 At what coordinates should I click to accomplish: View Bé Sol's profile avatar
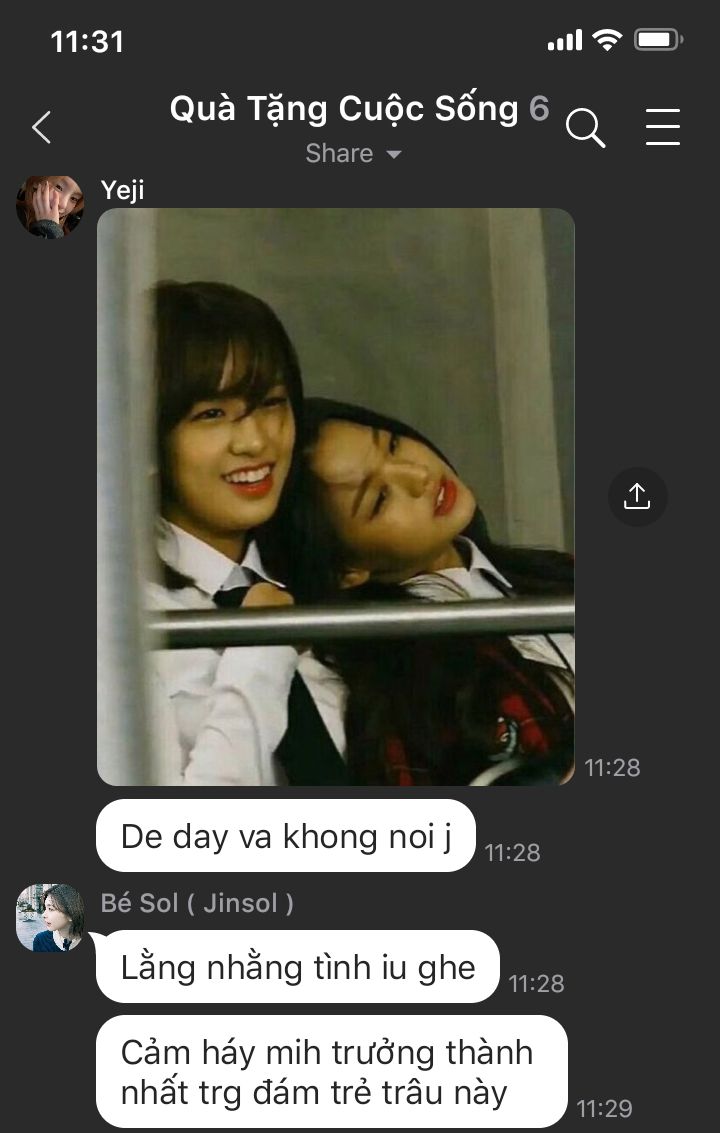50,918
